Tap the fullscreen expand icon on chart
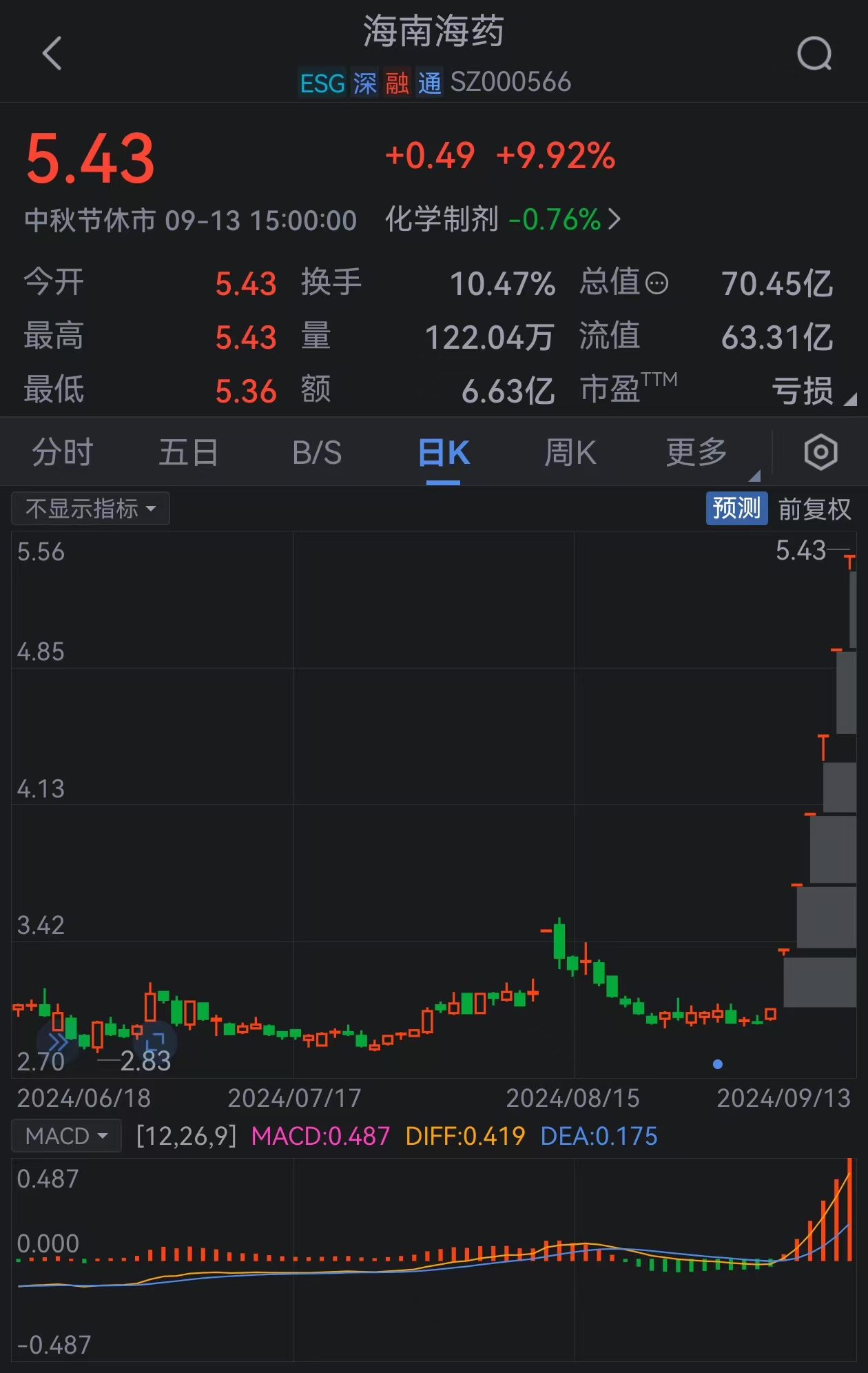 click(156, 1041)
